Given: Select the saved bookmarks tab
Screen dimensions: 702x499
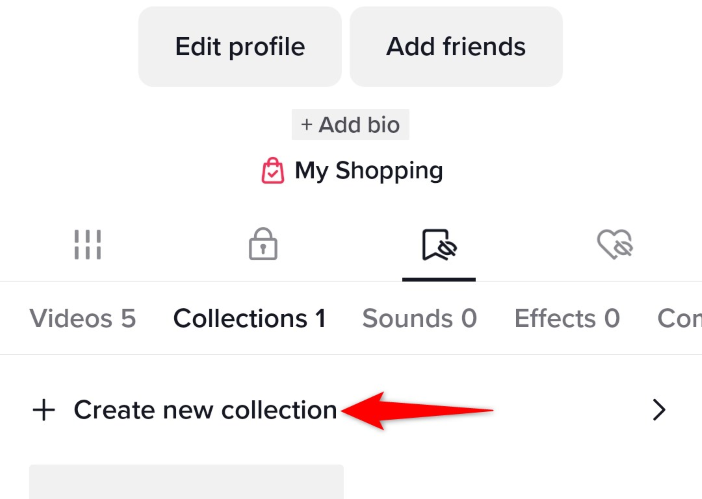Looking at the screenshot, I should 439,245.
